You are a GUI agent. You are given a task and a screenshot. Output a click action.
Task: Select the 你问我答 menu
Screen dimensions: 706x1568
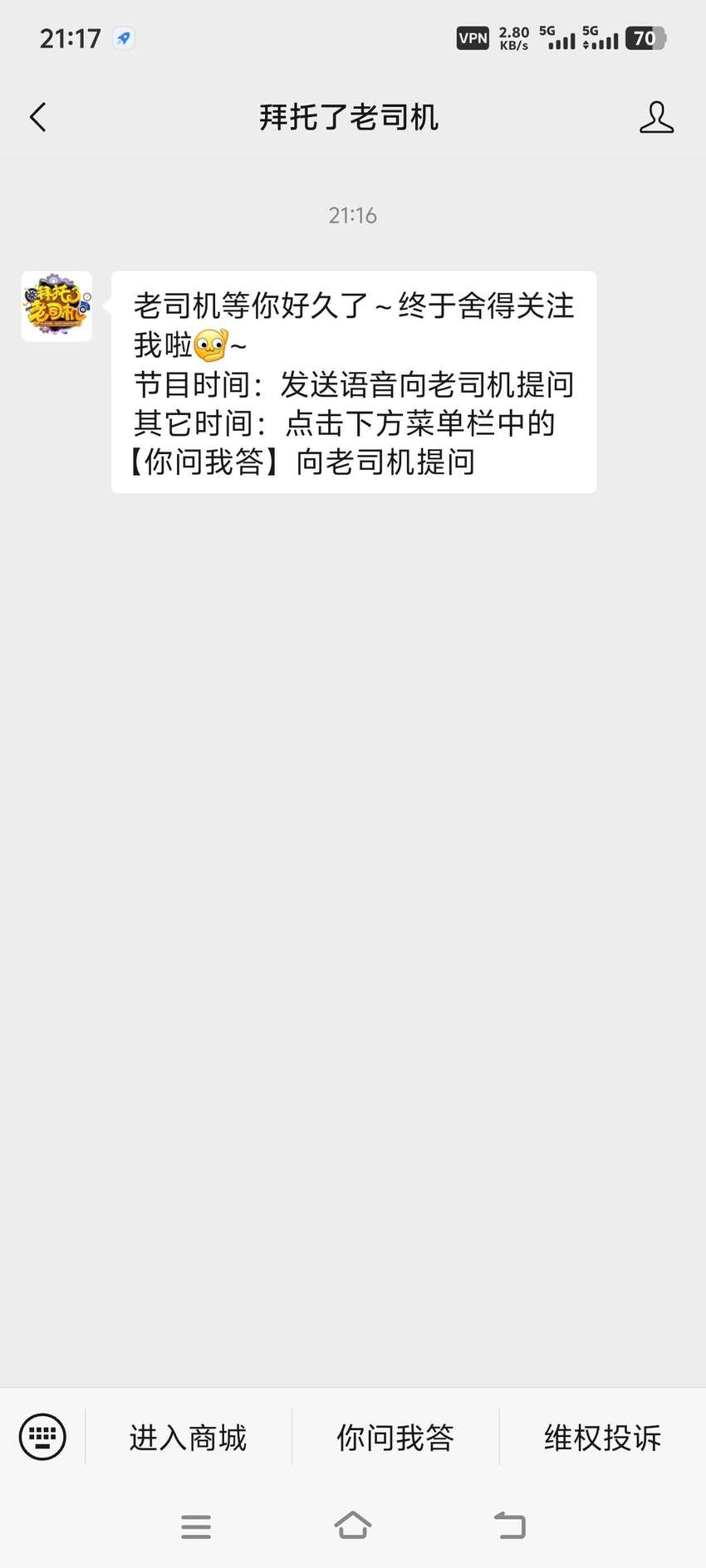coord(395,1438)
